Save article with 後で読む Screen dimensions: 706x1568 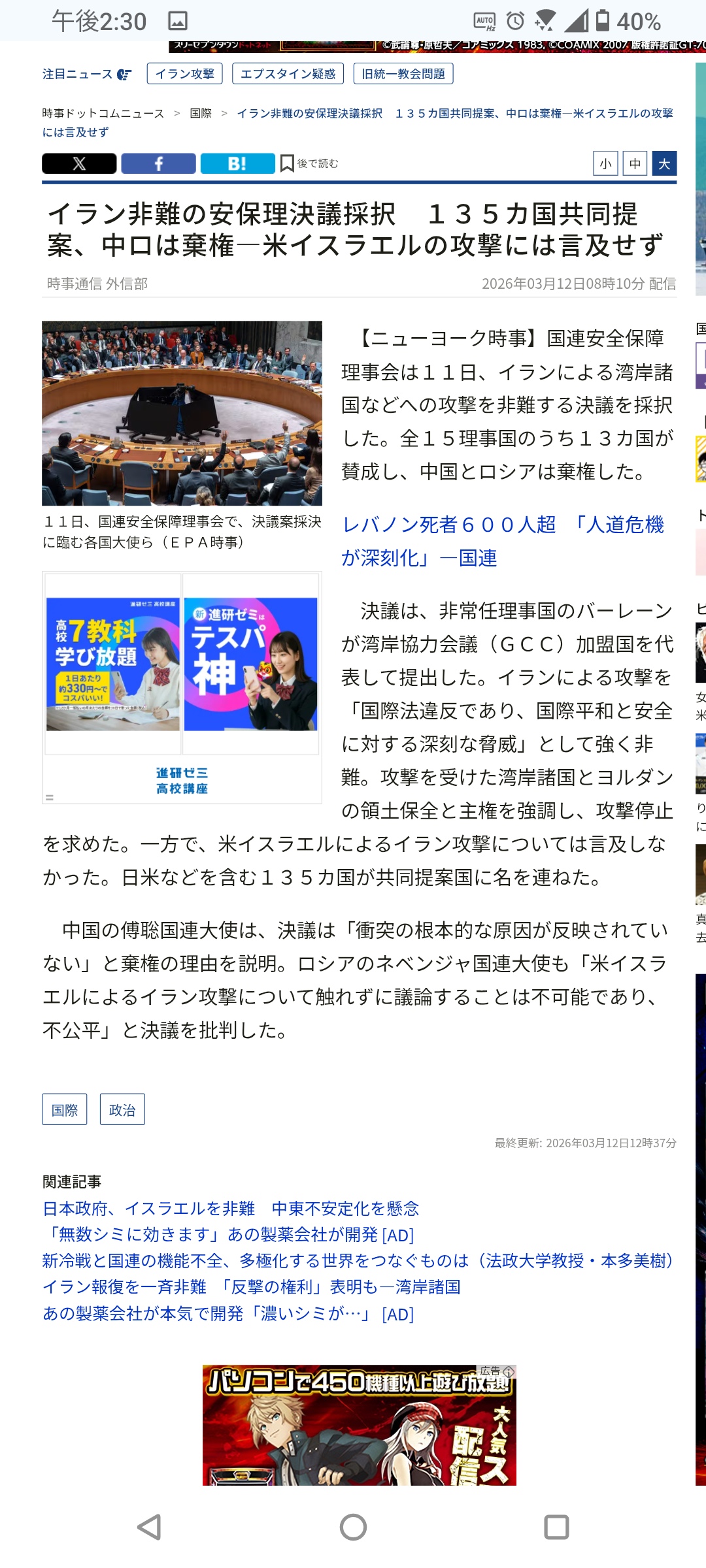[310, 163]
